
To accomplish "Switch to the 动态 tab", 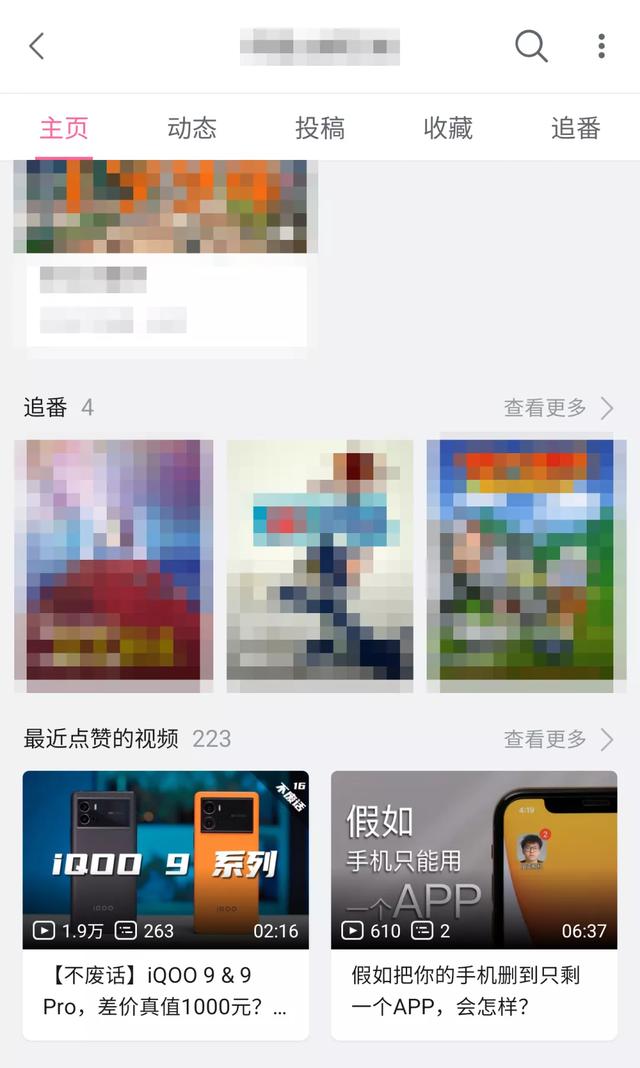I will [192, 128].
